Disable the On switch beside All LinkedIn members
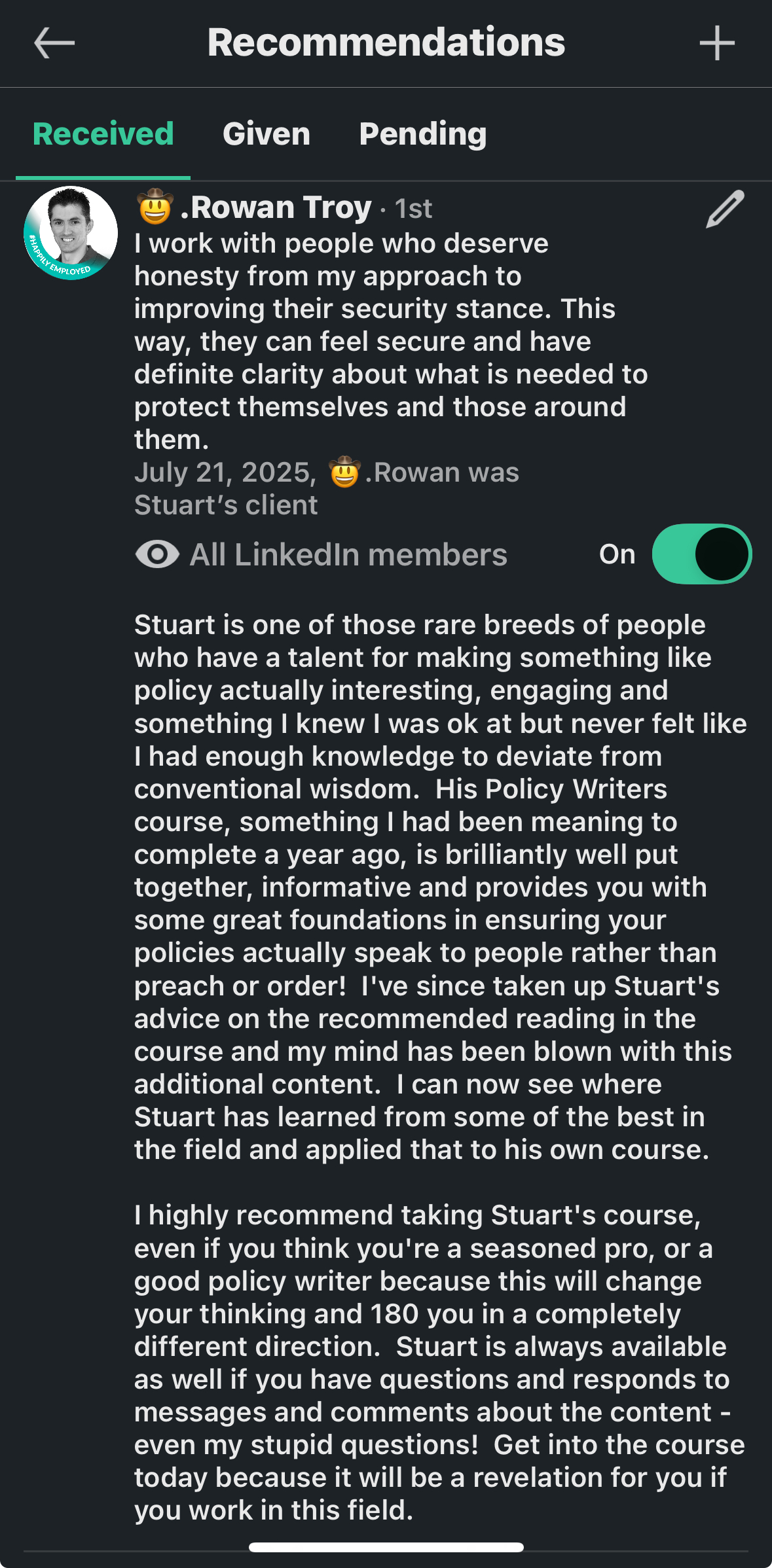The image size is (772, 1568). tap(702, 553)
